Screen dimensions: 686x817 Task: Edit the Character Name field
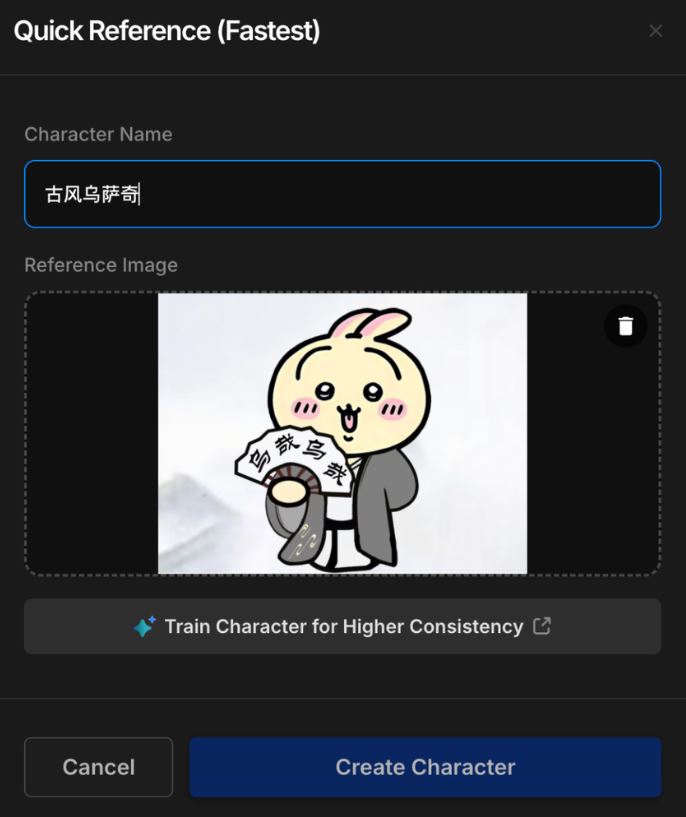coord(342,194)
